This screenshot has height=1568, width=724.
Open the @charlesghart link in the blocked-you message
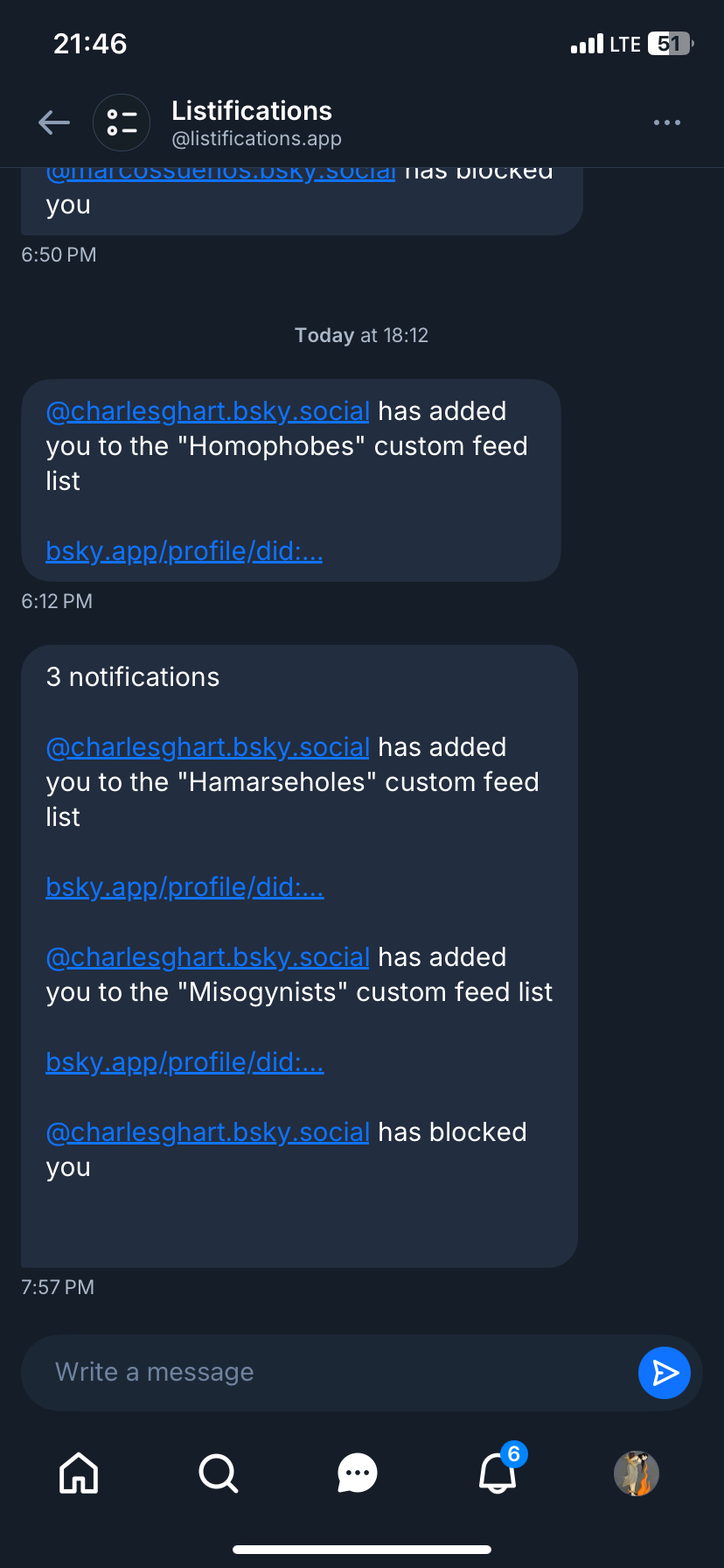[207, 1132]
